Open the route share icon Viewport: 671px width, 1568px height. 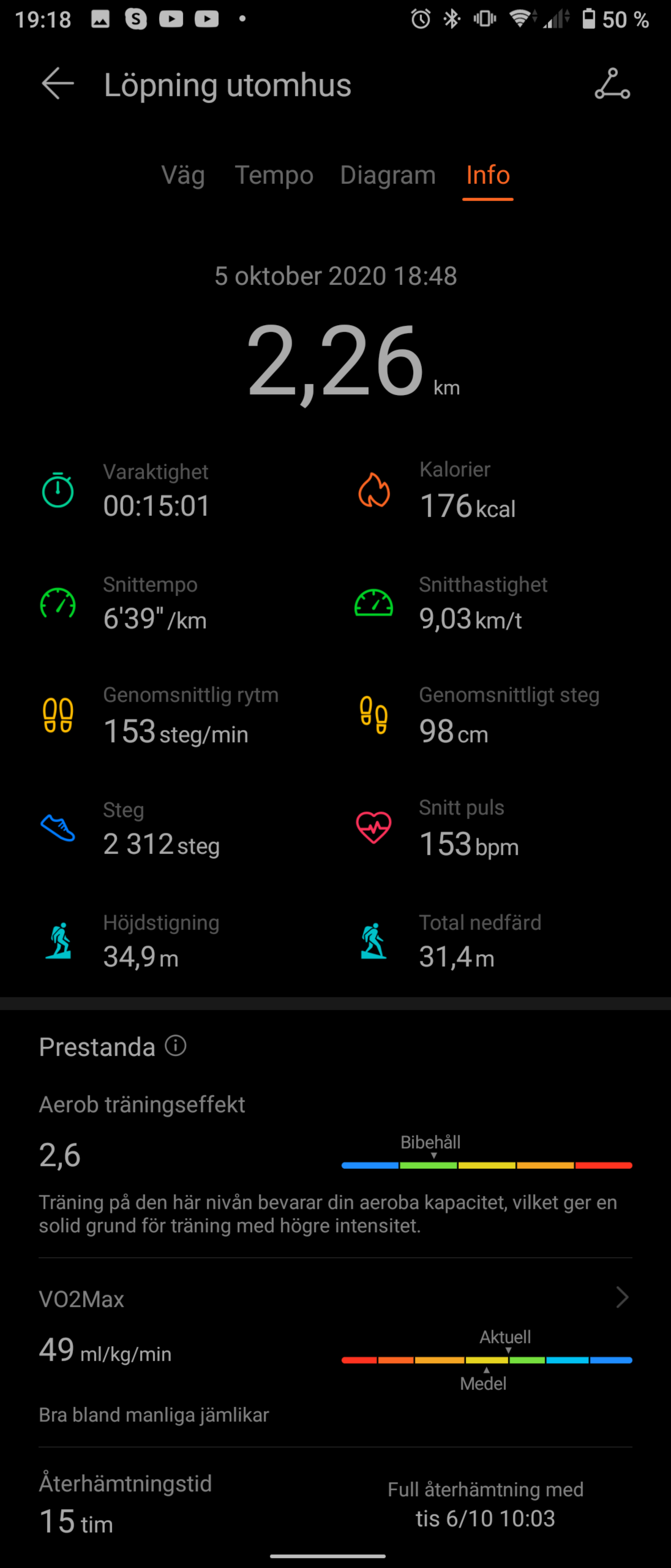(612, 84)
